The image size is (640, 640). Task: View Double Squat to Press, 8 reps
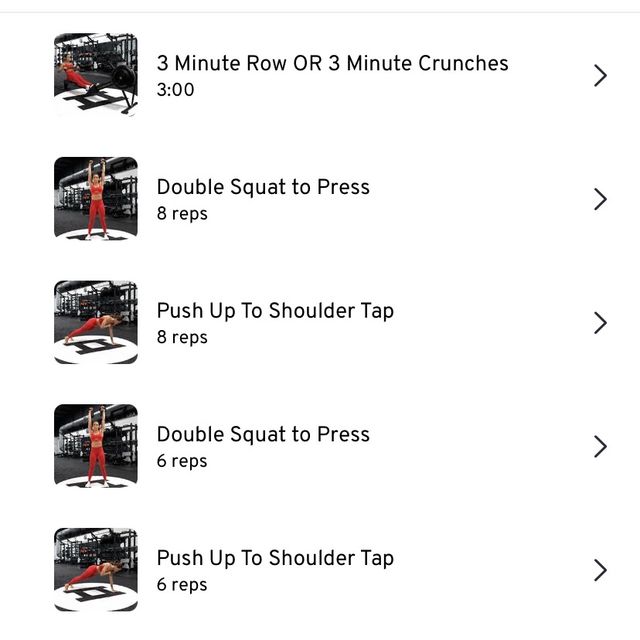263,199
